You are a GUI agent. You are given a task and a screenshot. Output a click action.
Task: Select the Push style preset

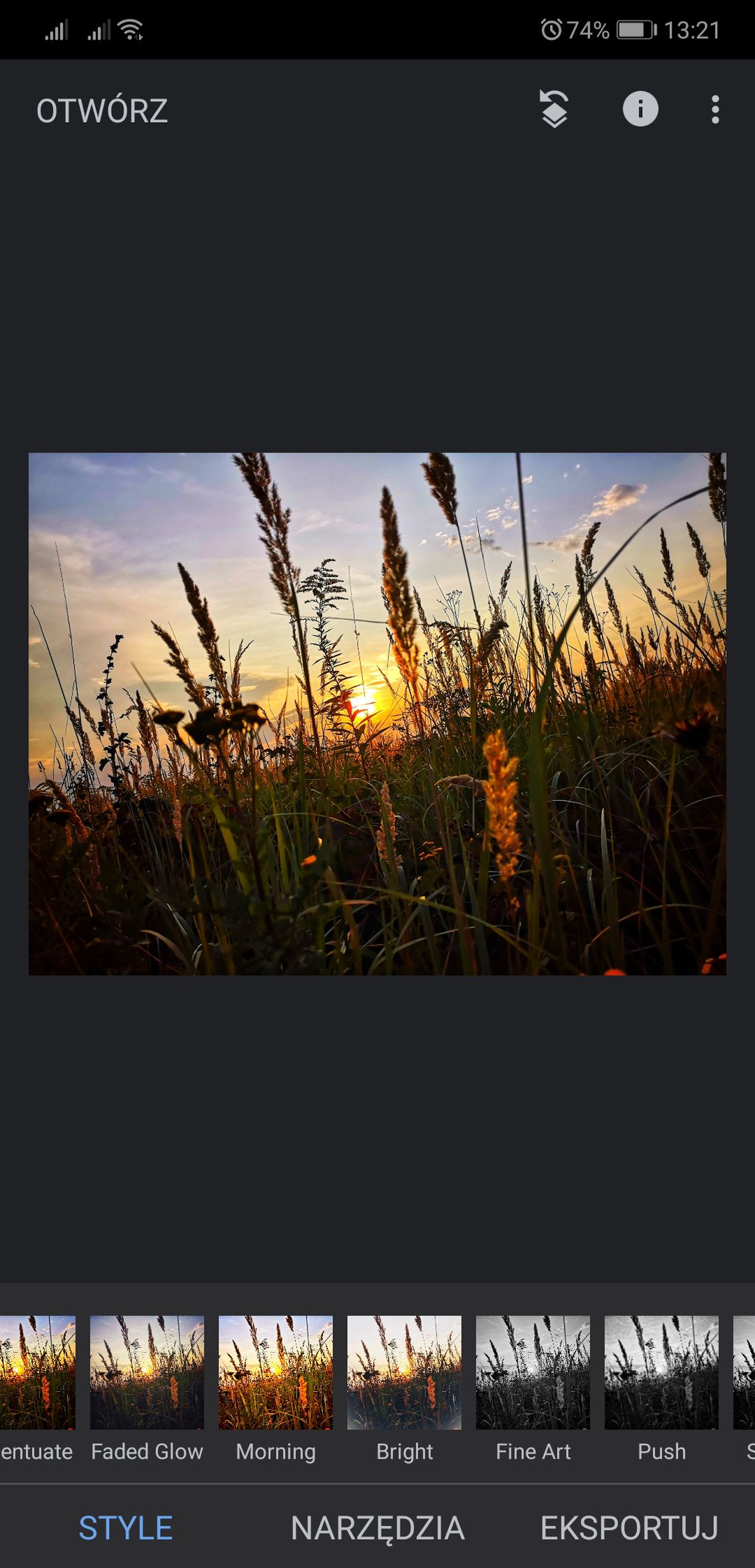pos(661,1388)
